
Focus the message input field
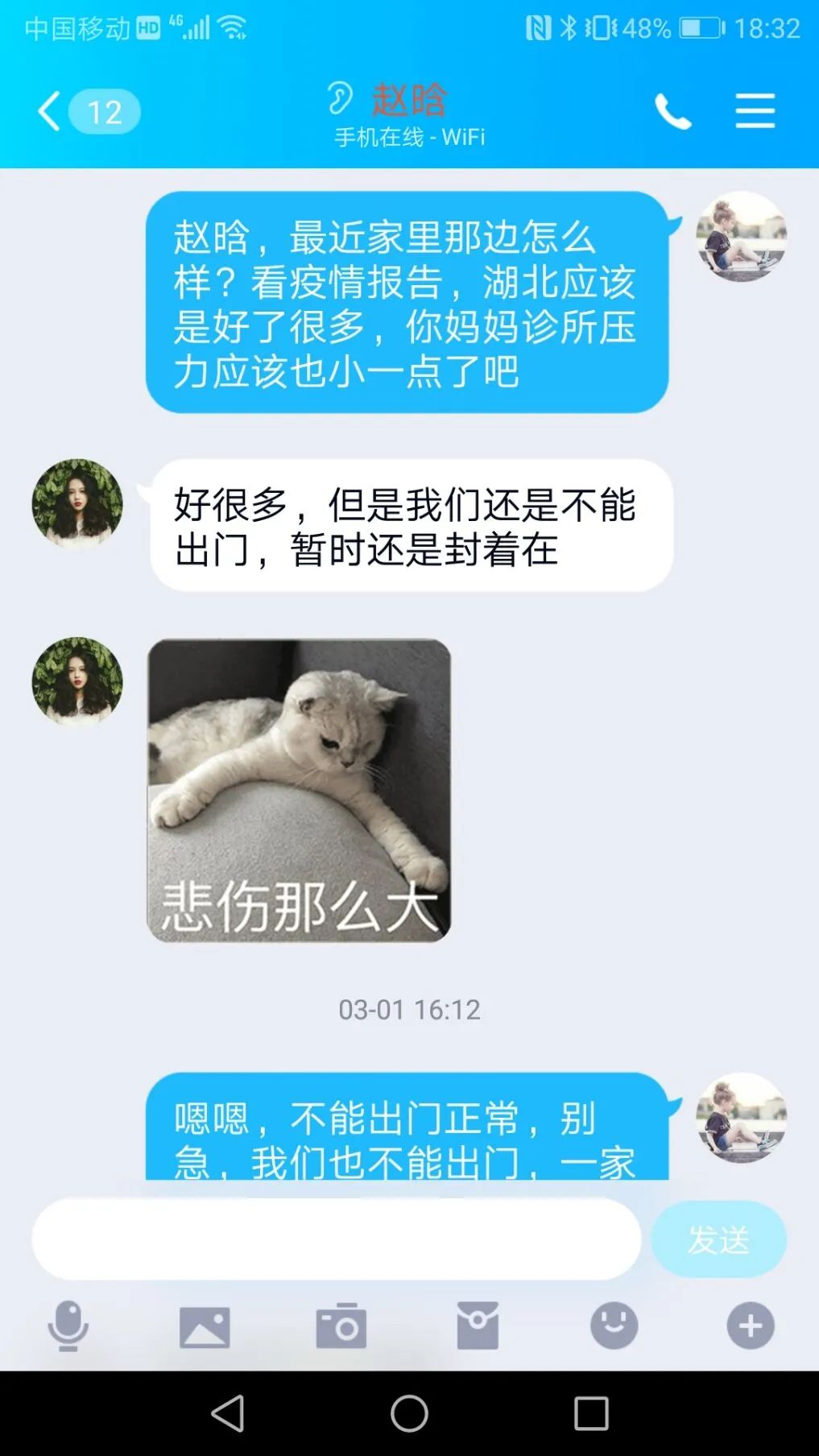click(336, 1239)
